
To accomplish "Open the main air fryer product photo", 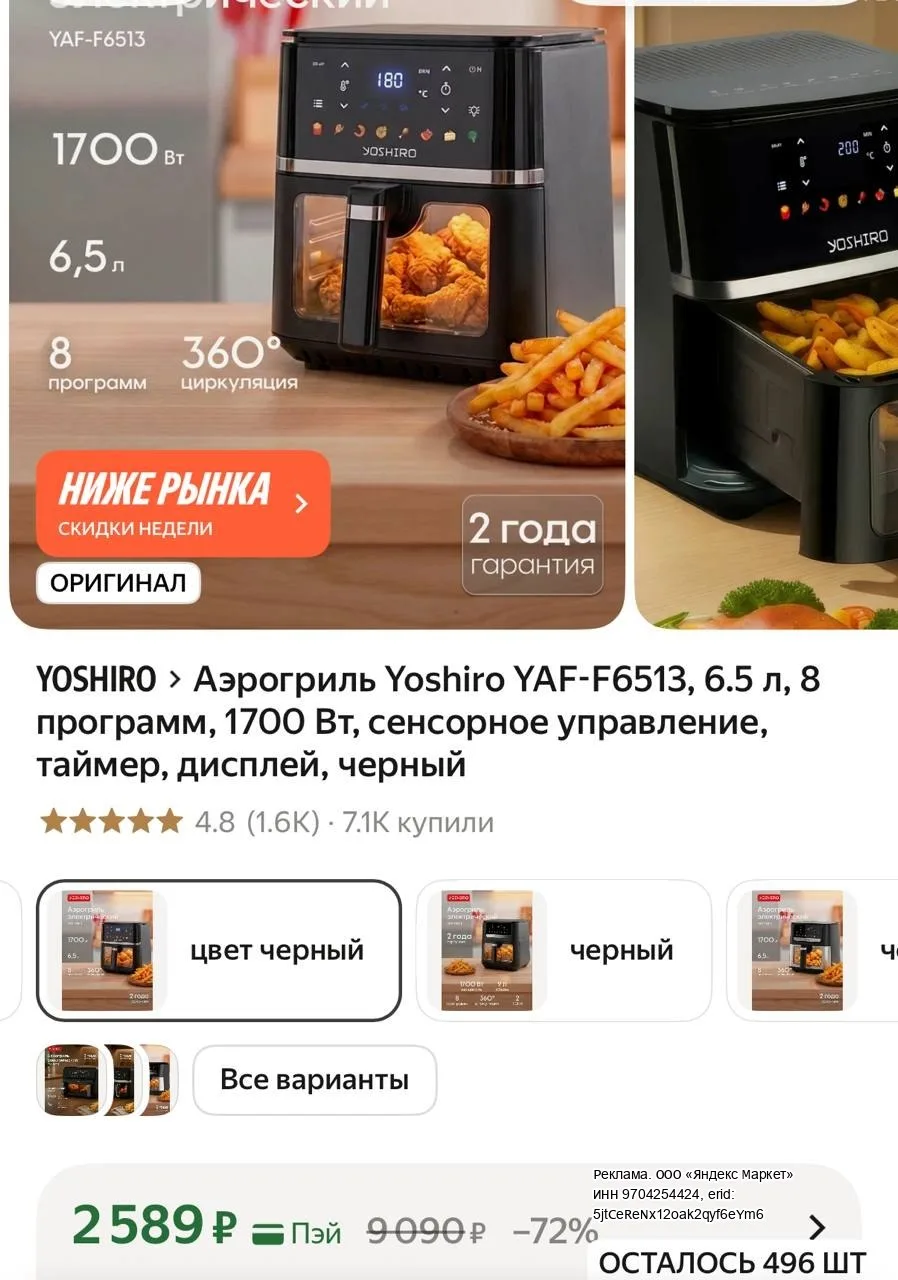I will pyautogui.click(x=317, y=314).
